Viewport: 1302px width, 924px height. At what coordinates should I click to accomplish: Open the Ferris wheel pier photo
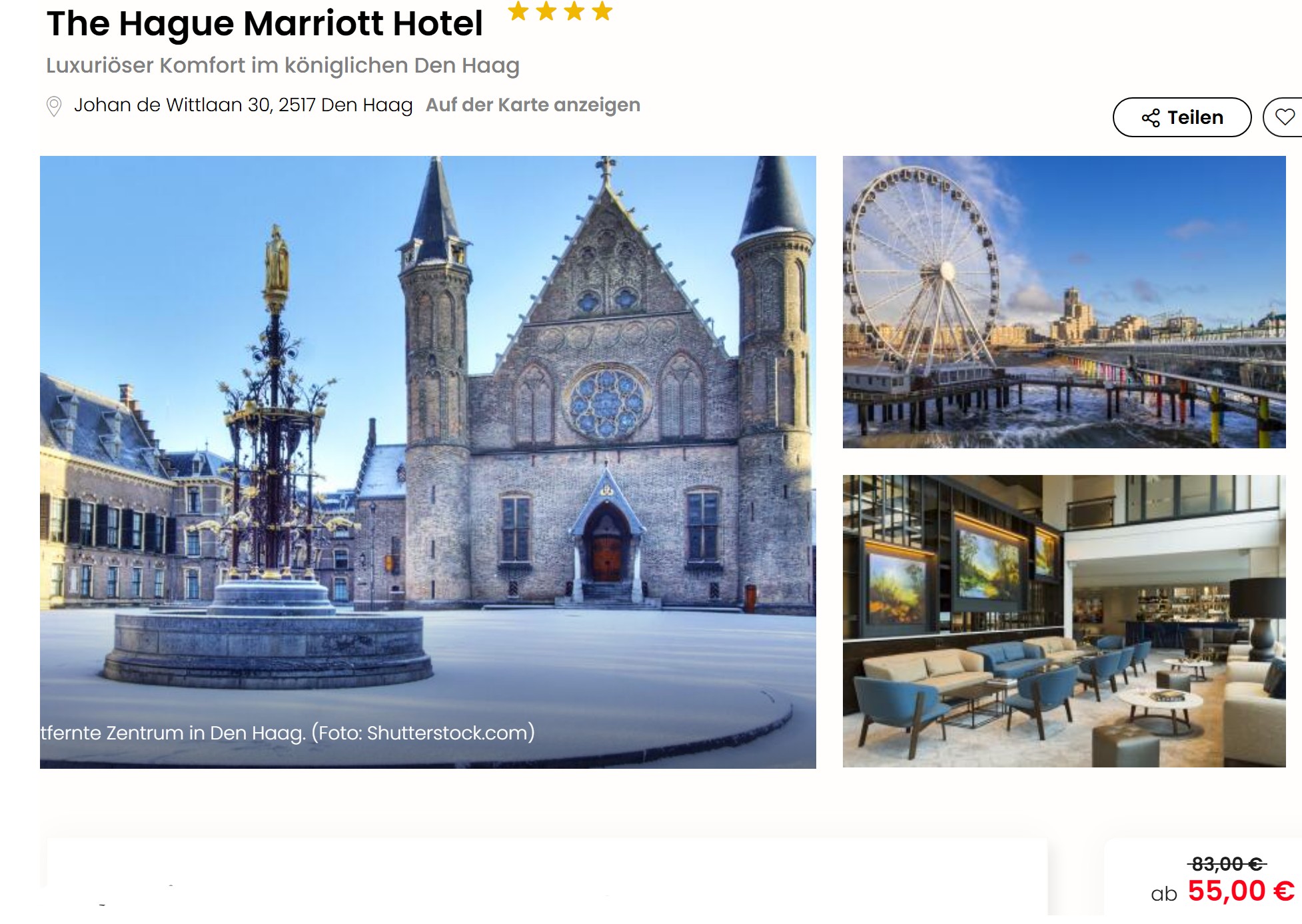tap(1063, 302)
